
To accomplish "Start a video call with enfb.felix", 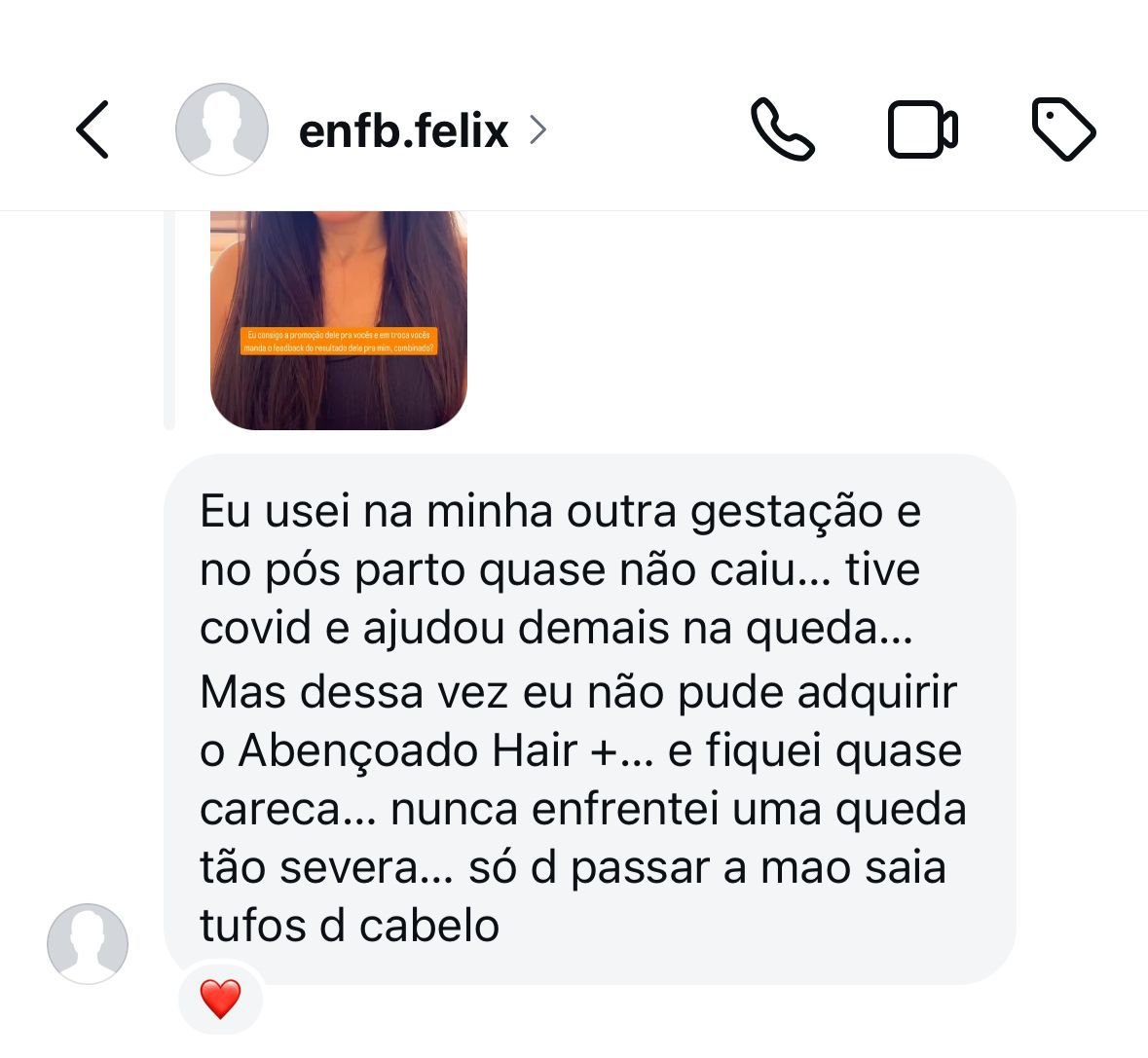I will (922, 129).
